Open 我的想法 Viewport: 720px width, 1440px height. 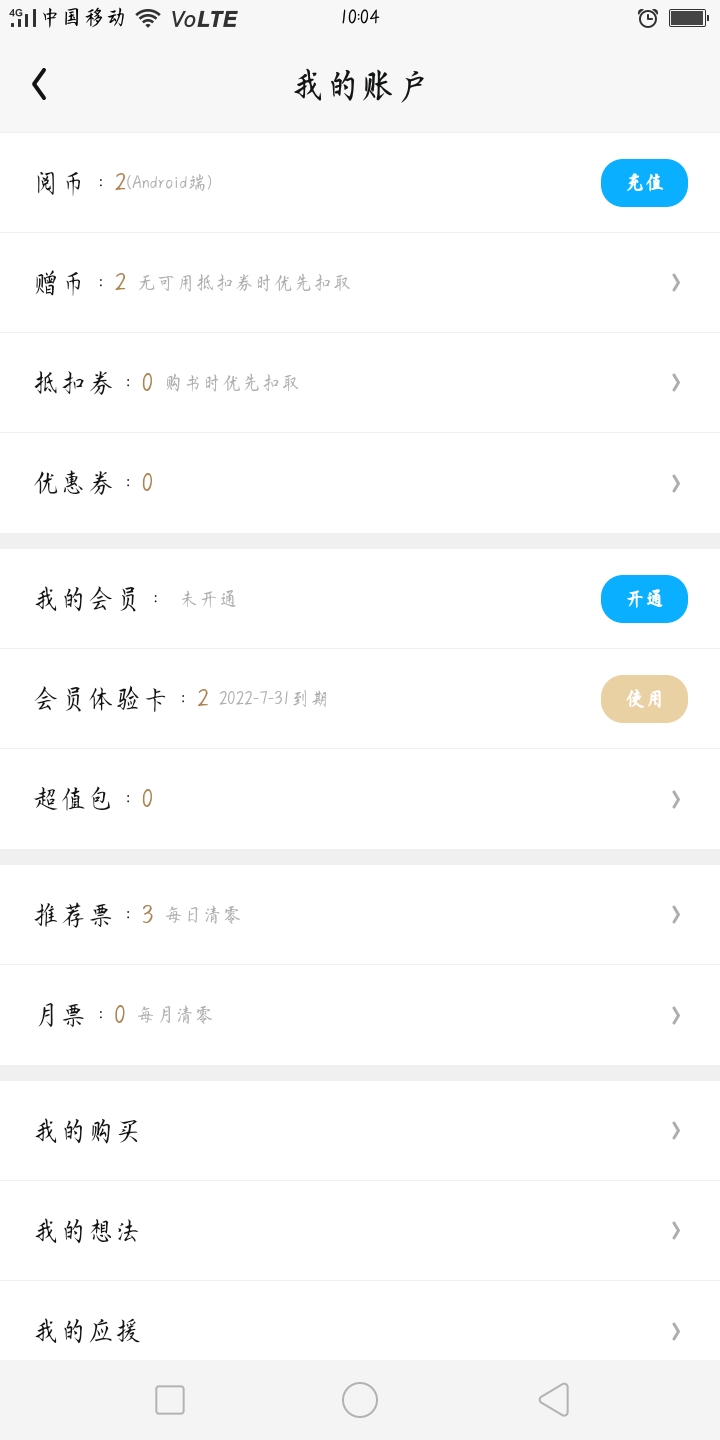(x=360, y=1231)
